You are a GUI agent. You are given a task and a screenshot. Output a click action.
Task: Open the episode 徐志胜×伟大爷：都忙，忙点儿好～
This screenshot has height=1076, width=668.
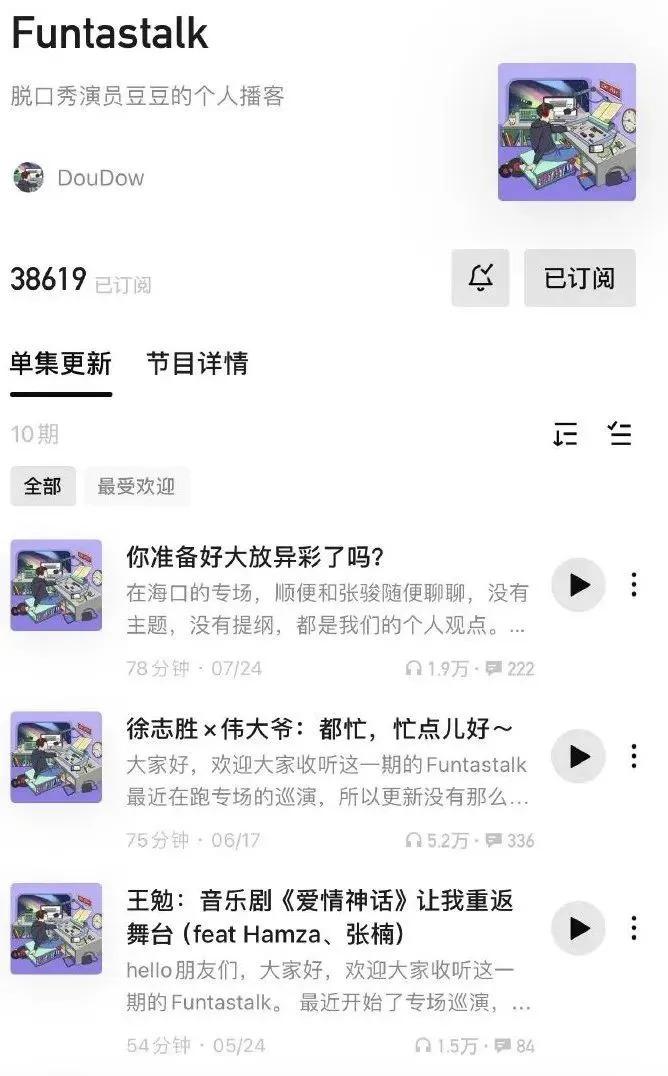coord(320,728)
